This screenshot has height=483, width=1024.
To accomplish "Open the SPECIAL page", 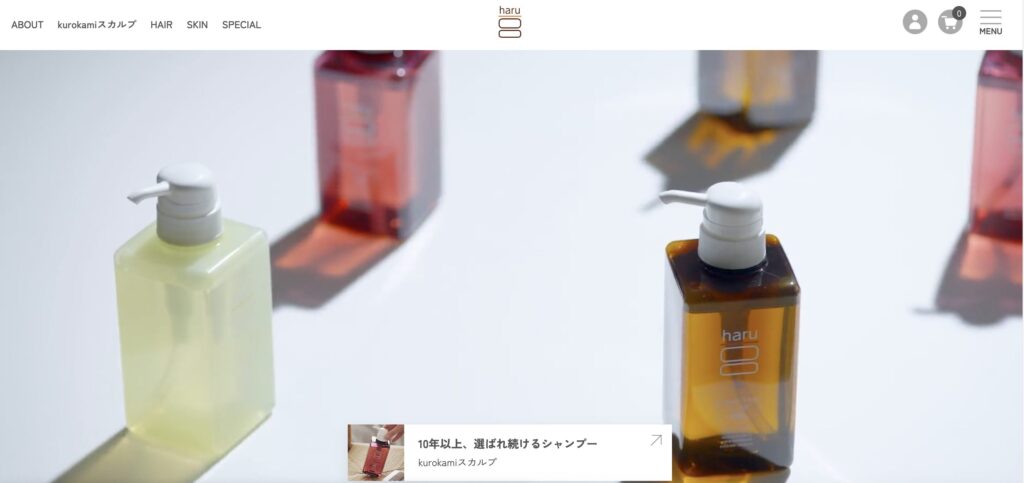I will [x=241, y=25].
